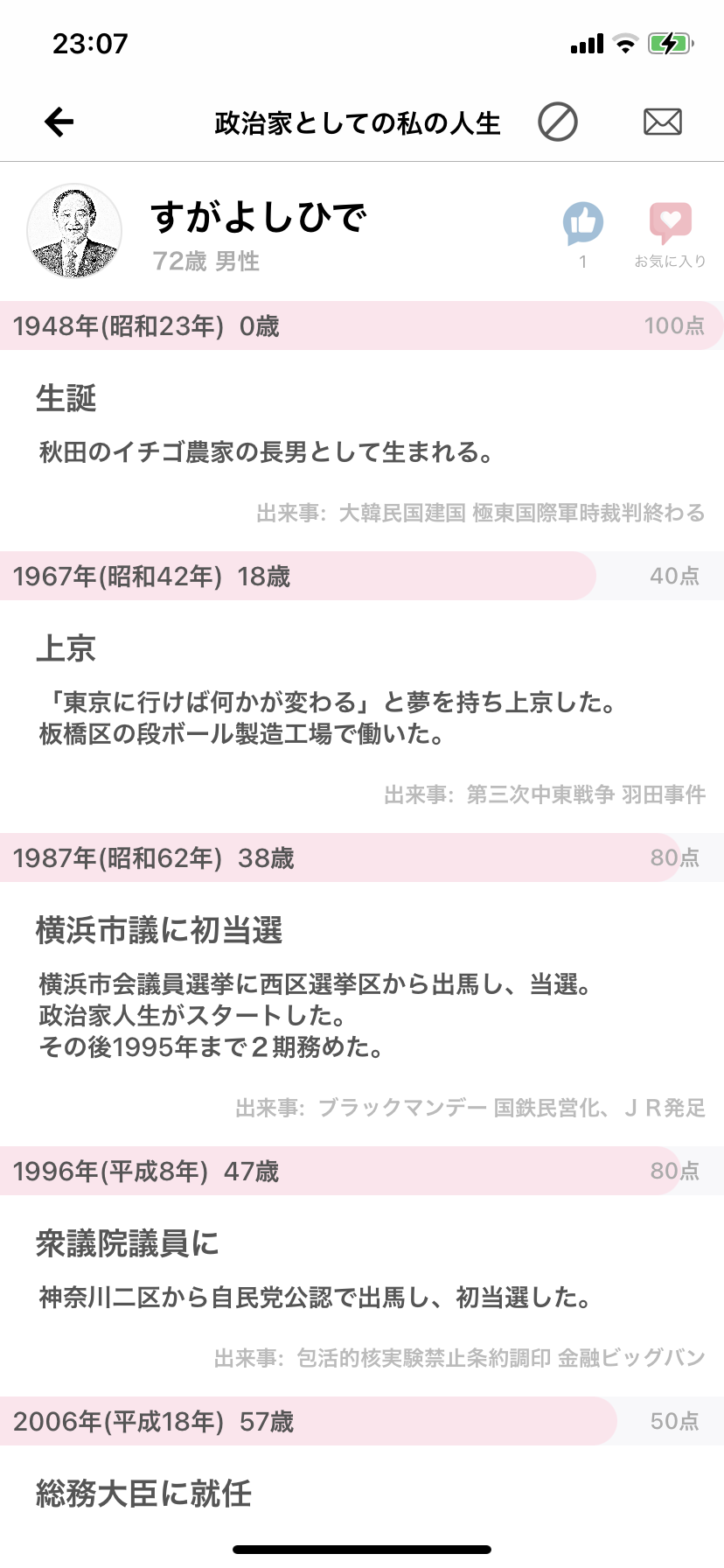
Task: Open the 上京 life event entry
Action: pos(66,649)
